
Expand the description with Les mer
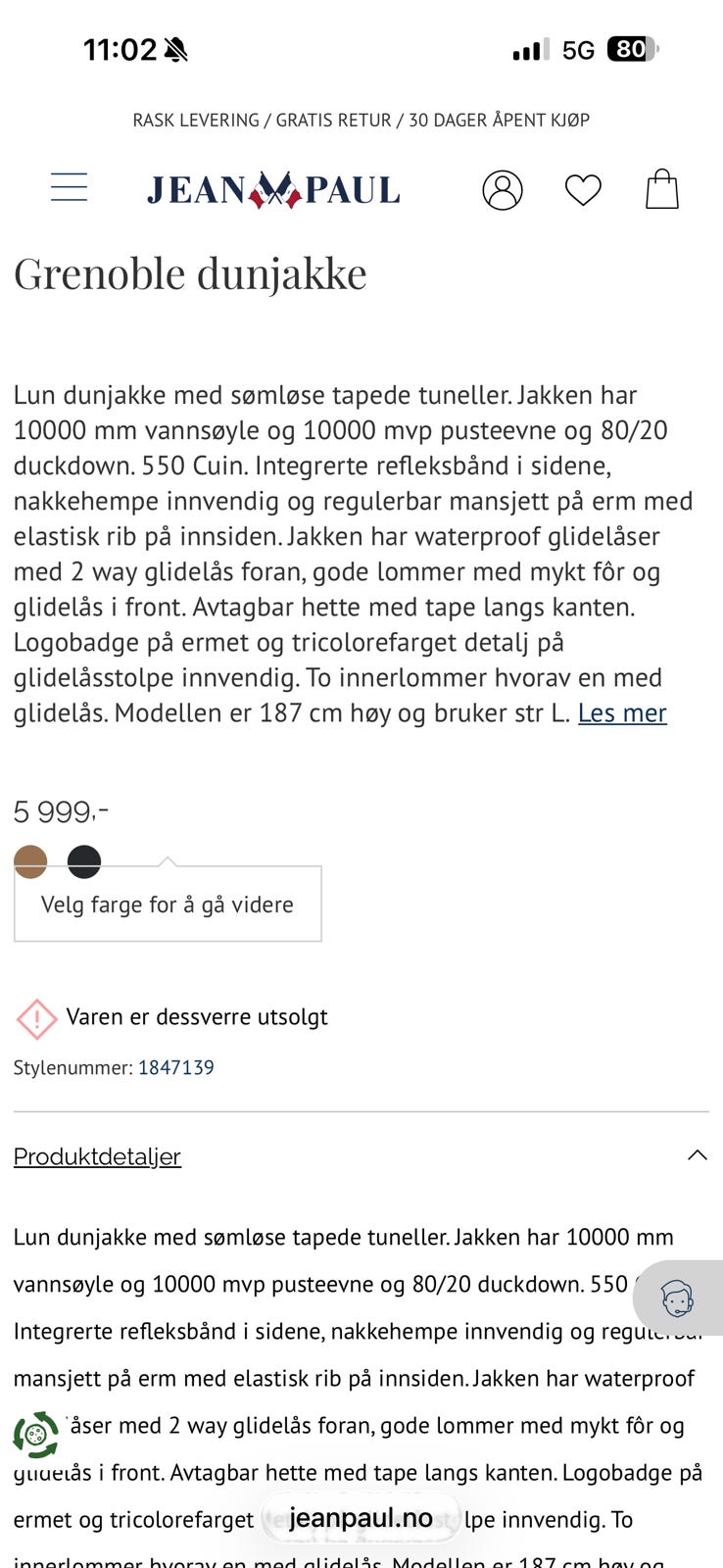coord(622,713)
